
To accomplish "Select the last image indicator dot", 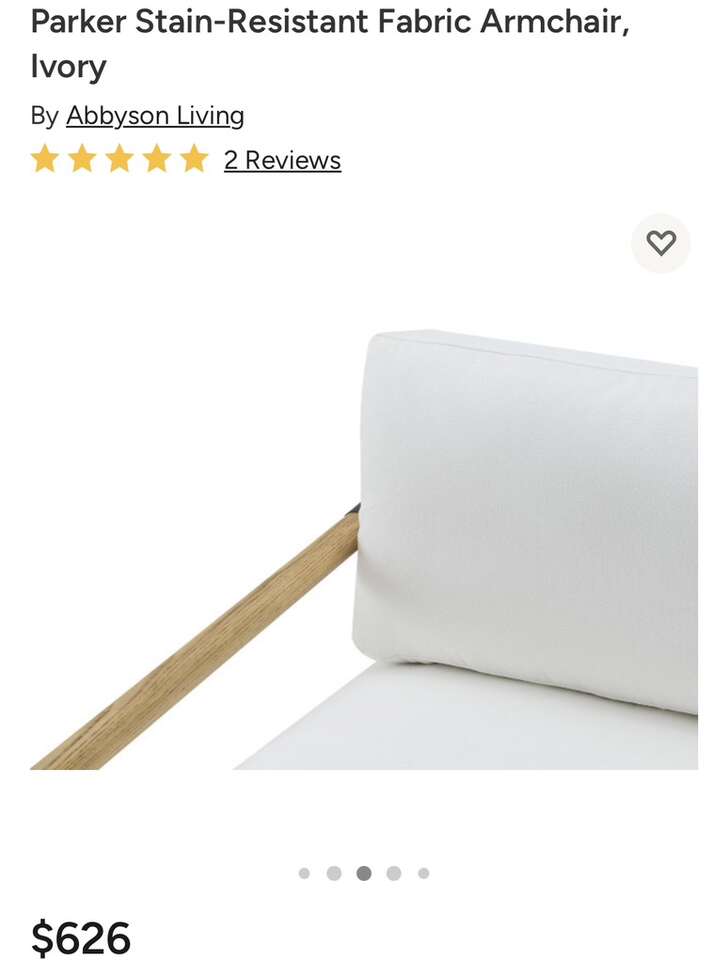I will click(x=423, y=873).
